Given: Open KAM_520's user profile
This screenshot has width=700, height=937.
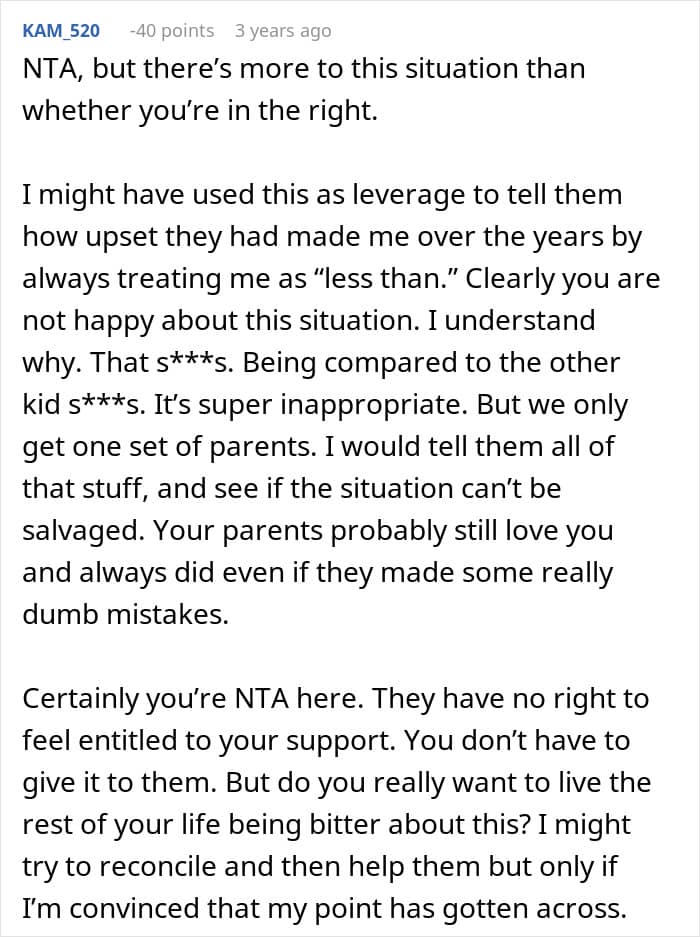Looking at the screenshot, I should [x=61, y=30].
